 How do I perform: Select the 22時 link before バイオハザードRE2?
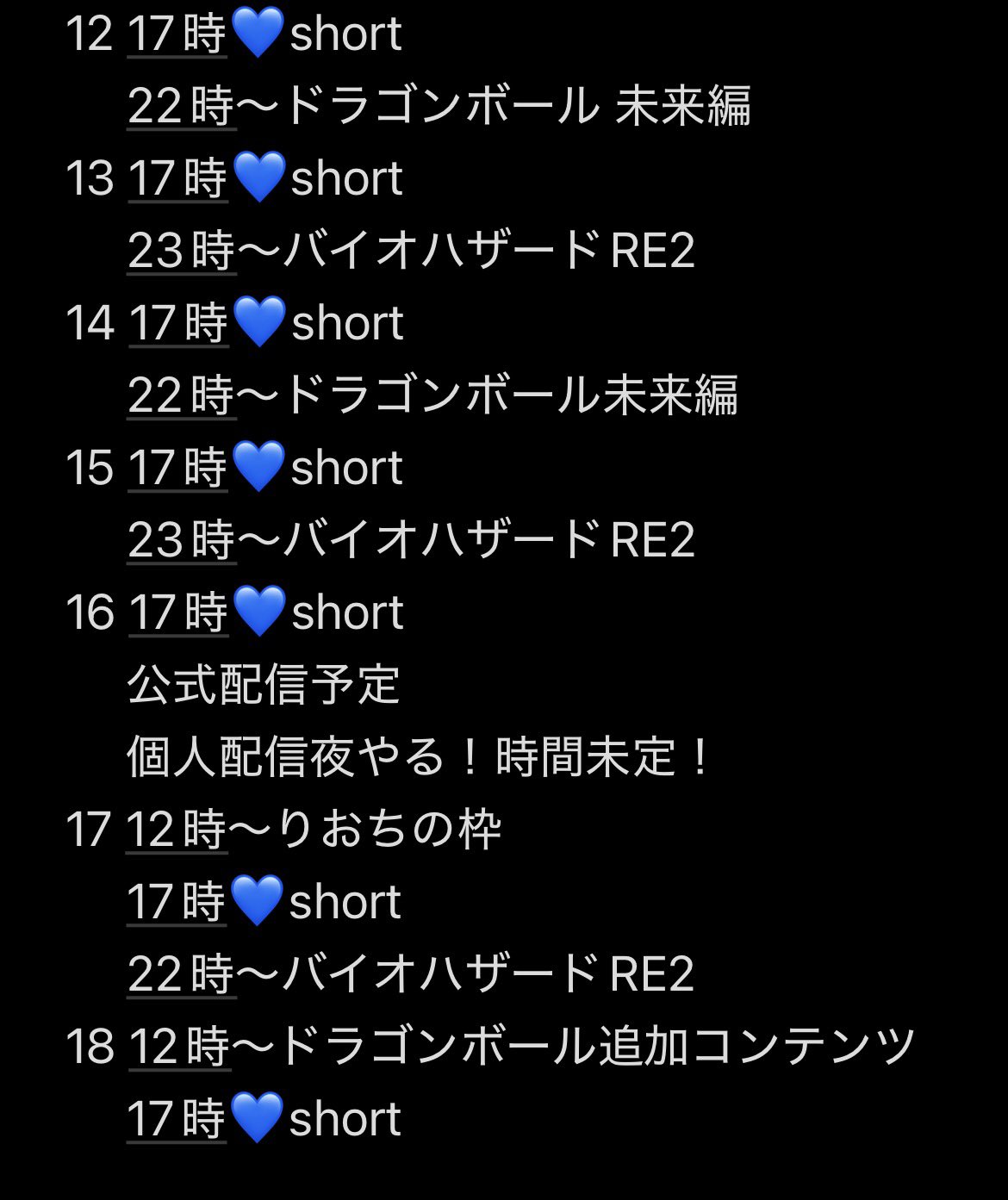click(x=181, y=975)
